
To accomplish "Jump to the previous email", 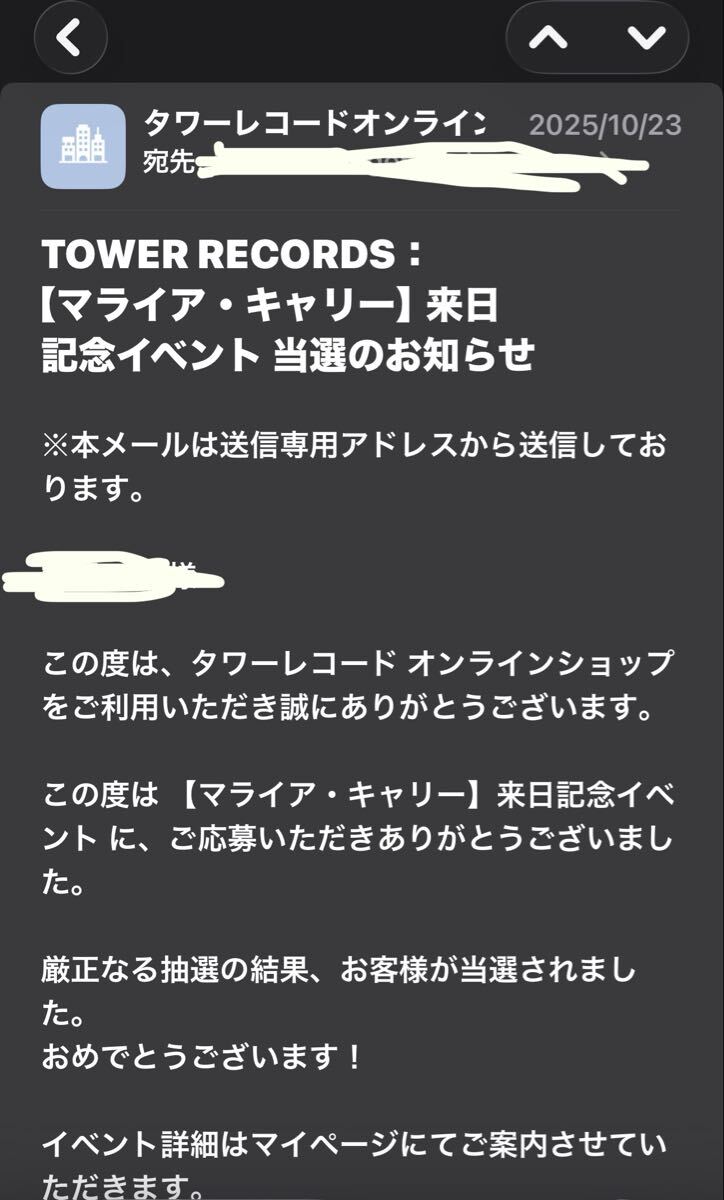I will pos(548,38).
